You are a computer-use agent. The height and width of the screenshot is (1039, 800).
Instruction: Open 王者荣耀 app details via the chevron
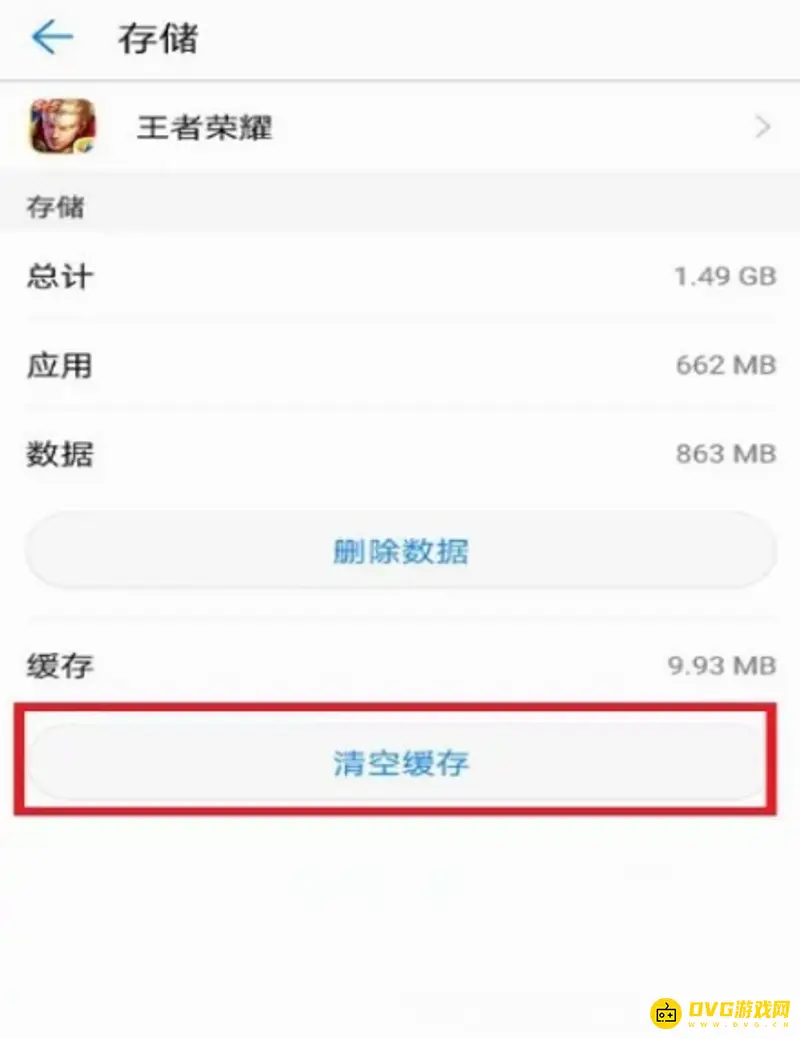coord(763,128)
